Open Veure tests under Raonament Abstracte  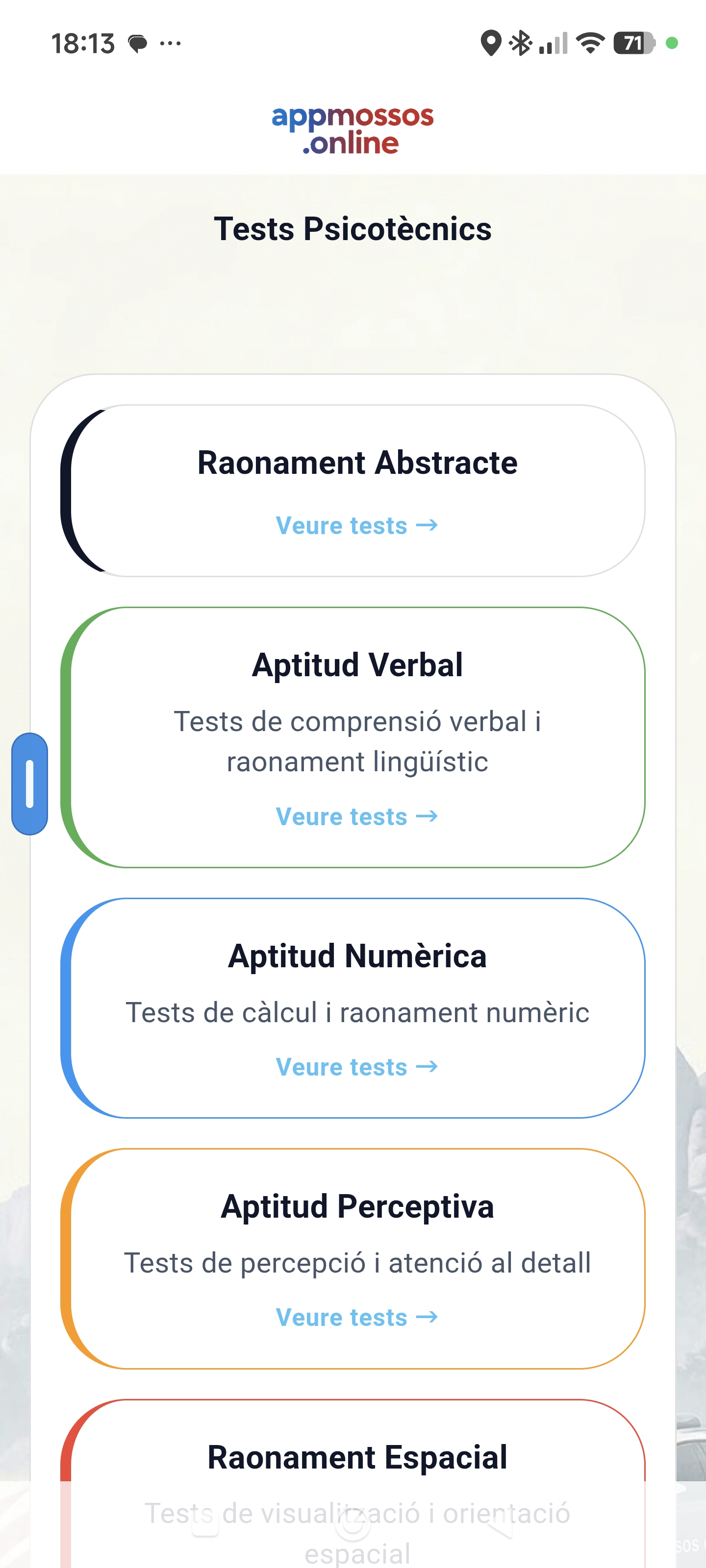356,525
